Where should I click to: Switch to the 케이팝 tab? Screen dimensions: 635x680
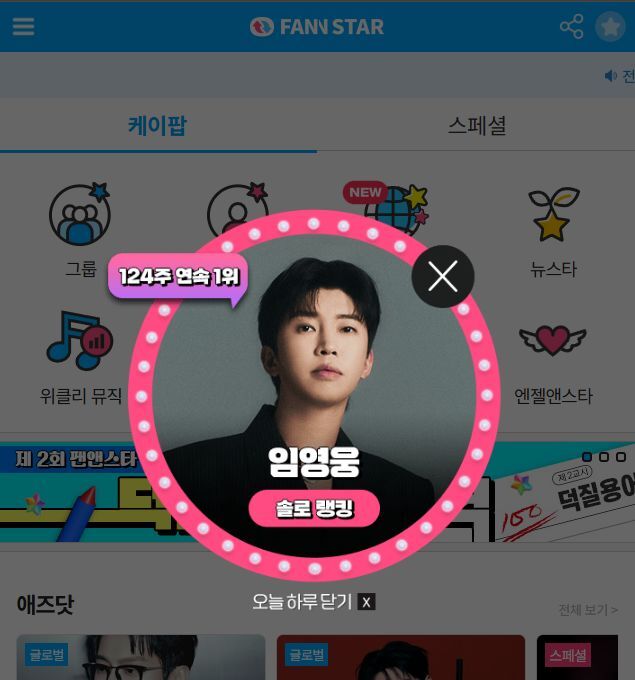tap(157, 126)
